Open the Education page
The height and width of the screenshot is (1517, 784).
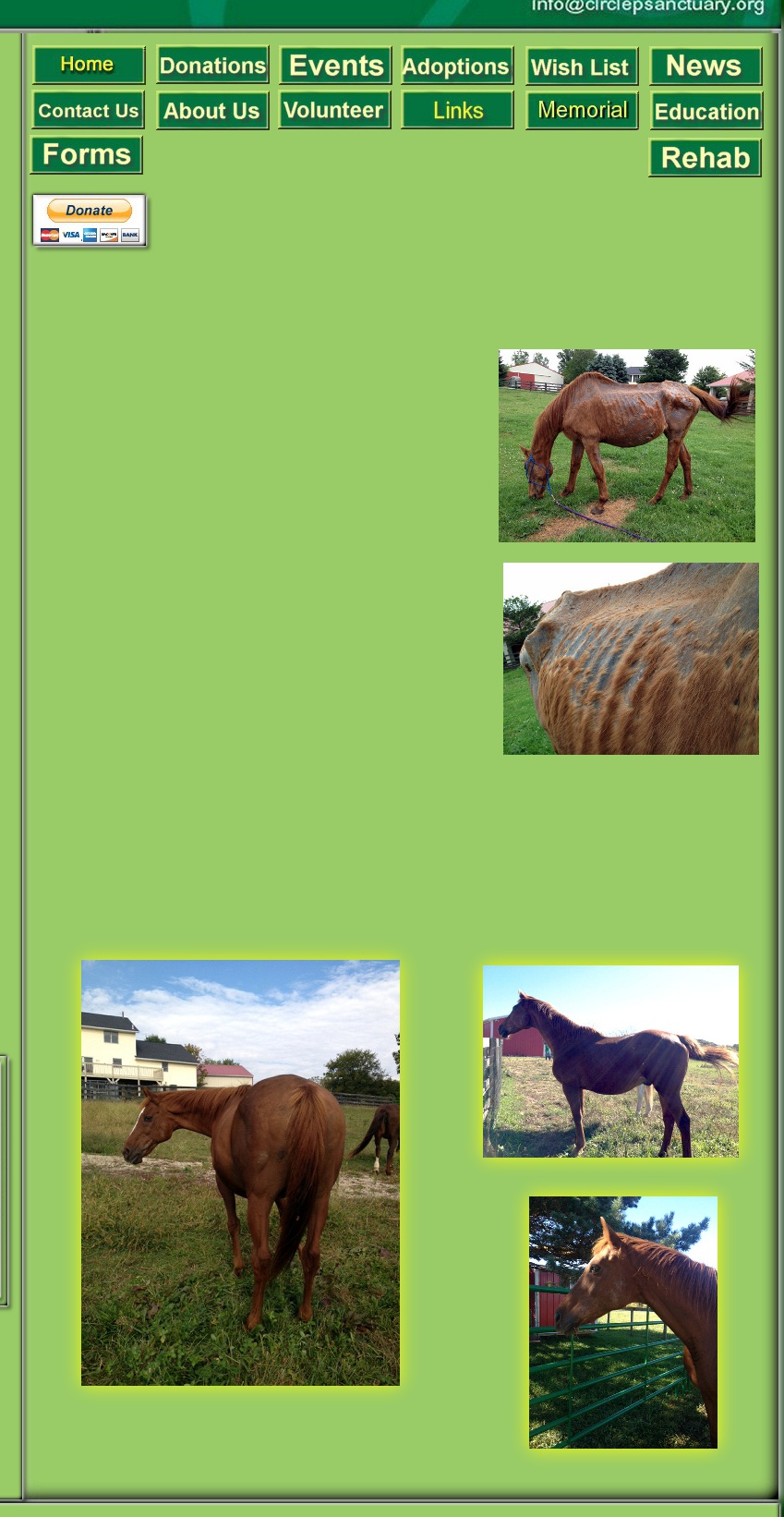(x=706, y=111)
